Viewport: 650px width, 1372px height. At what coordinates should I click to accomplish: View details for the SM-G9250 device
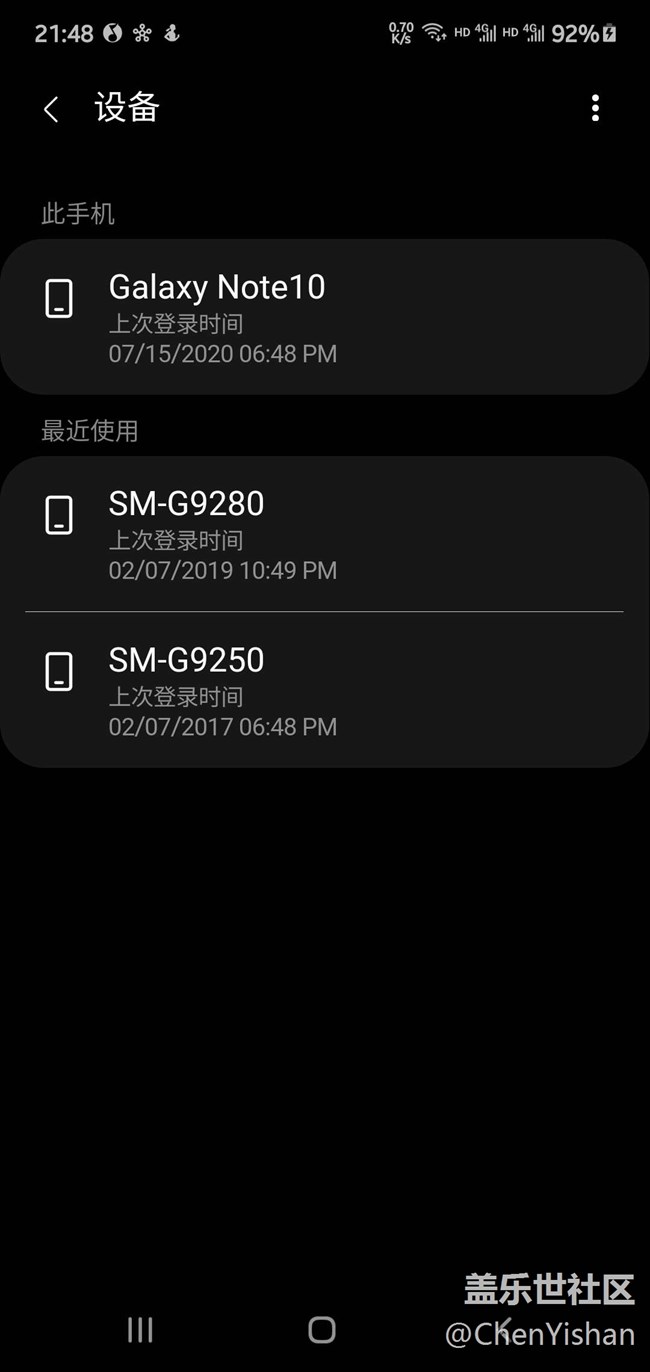point(324,690)
